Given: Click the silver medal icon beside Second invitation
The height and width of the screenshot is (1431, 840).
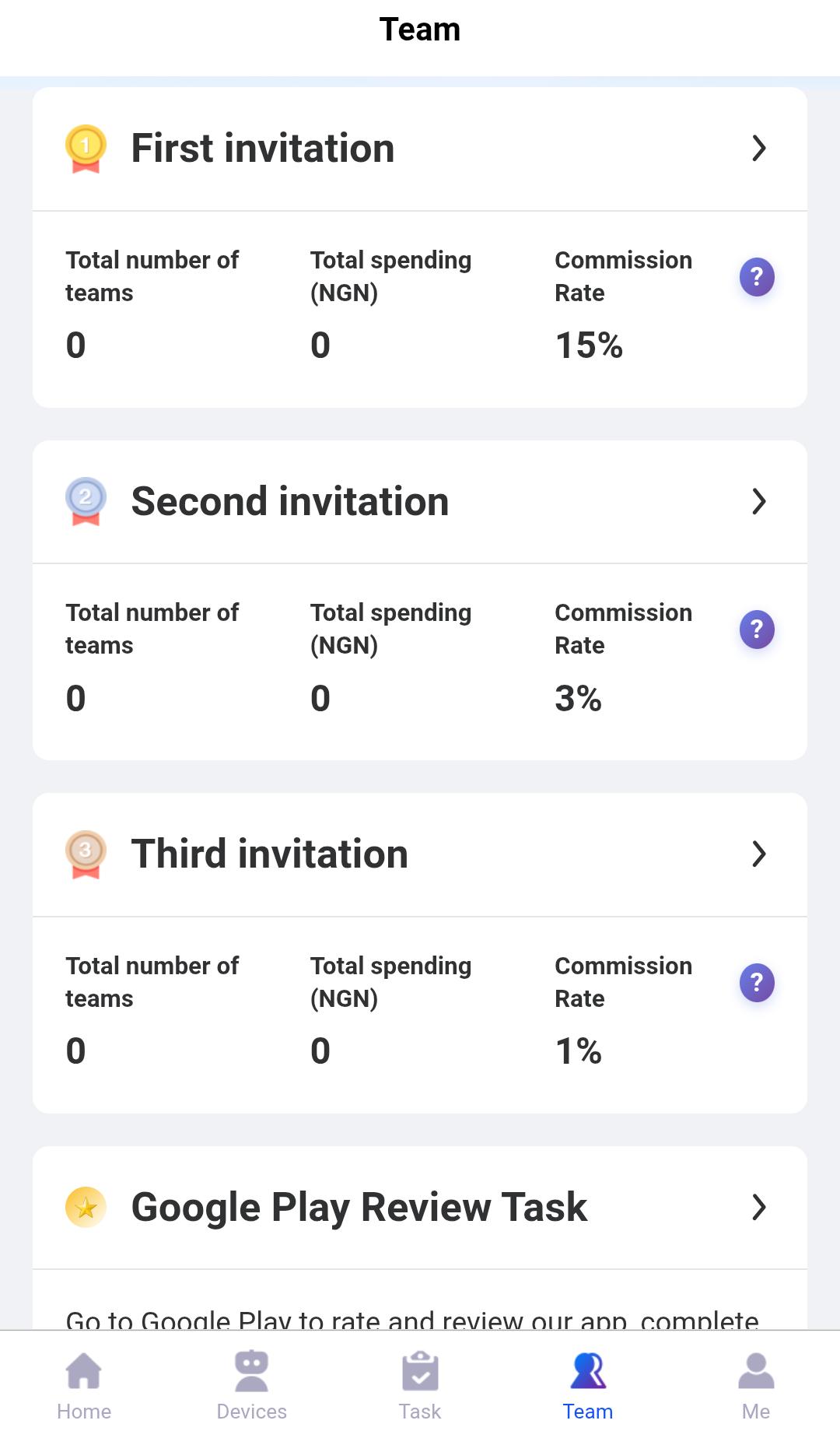Looking at the screenshot, I should click(86, 502).
